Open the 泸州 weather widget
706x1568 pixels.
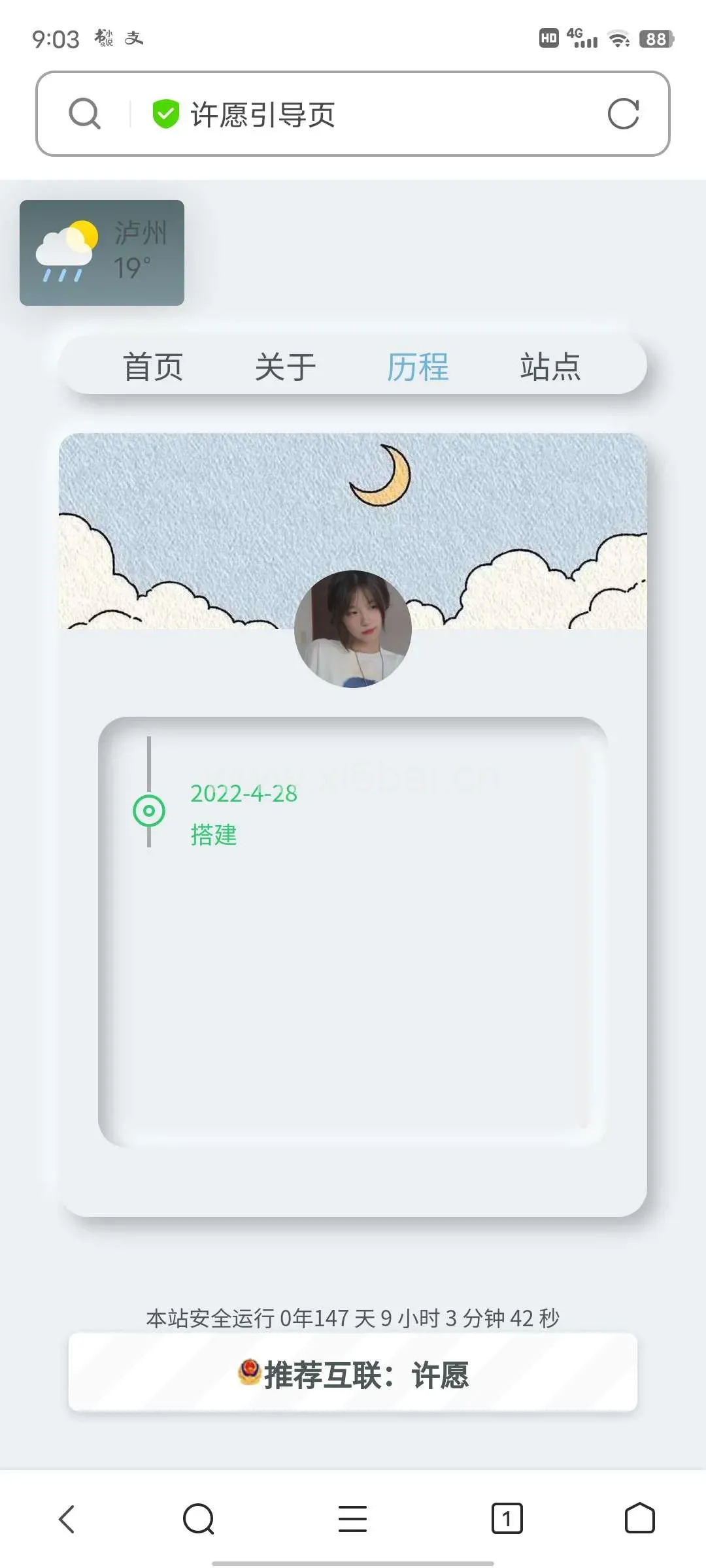pos(102,253)
